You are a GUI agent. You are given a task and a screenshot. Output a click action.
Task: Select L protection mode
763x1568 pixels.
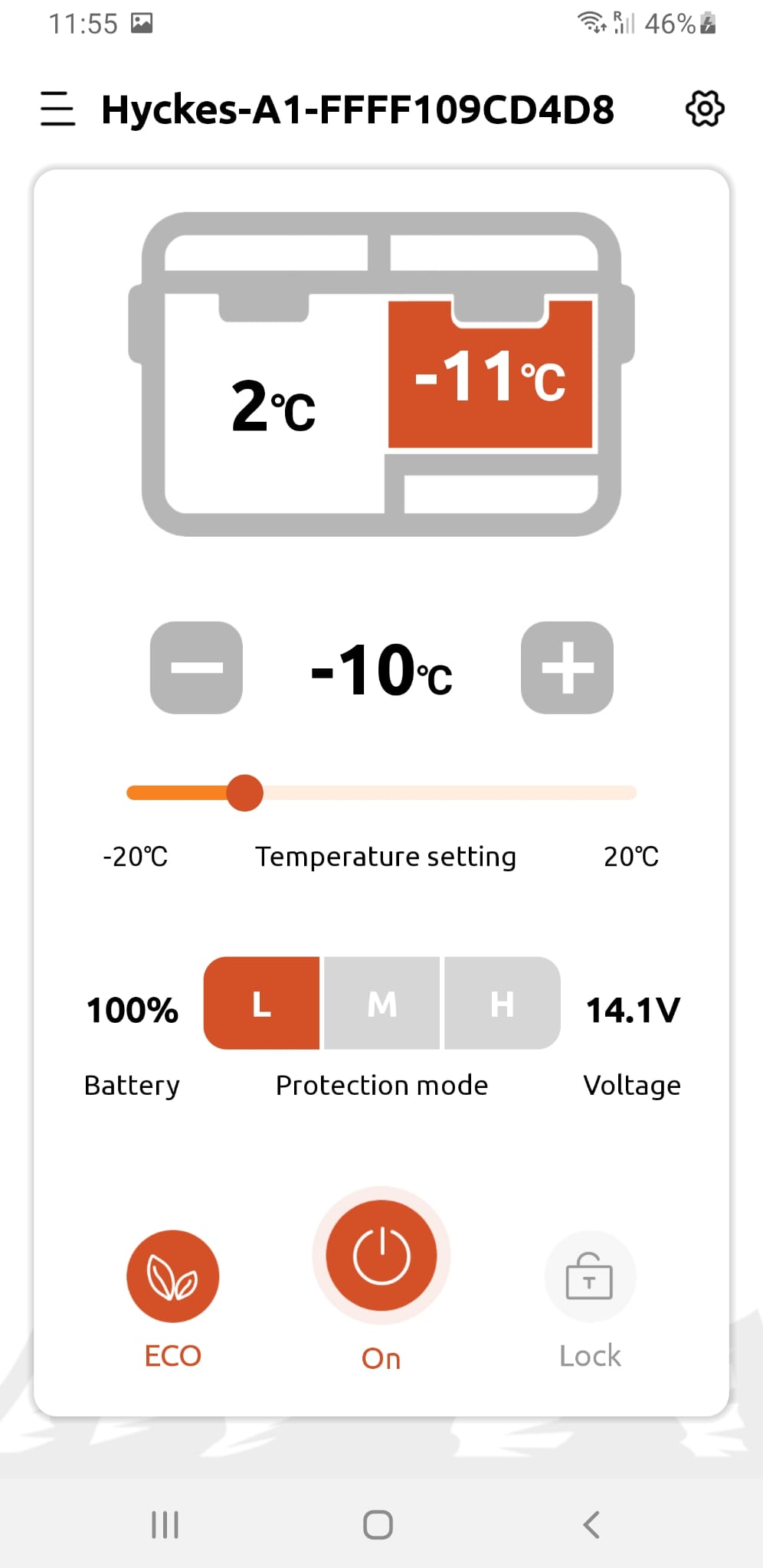262,1003
